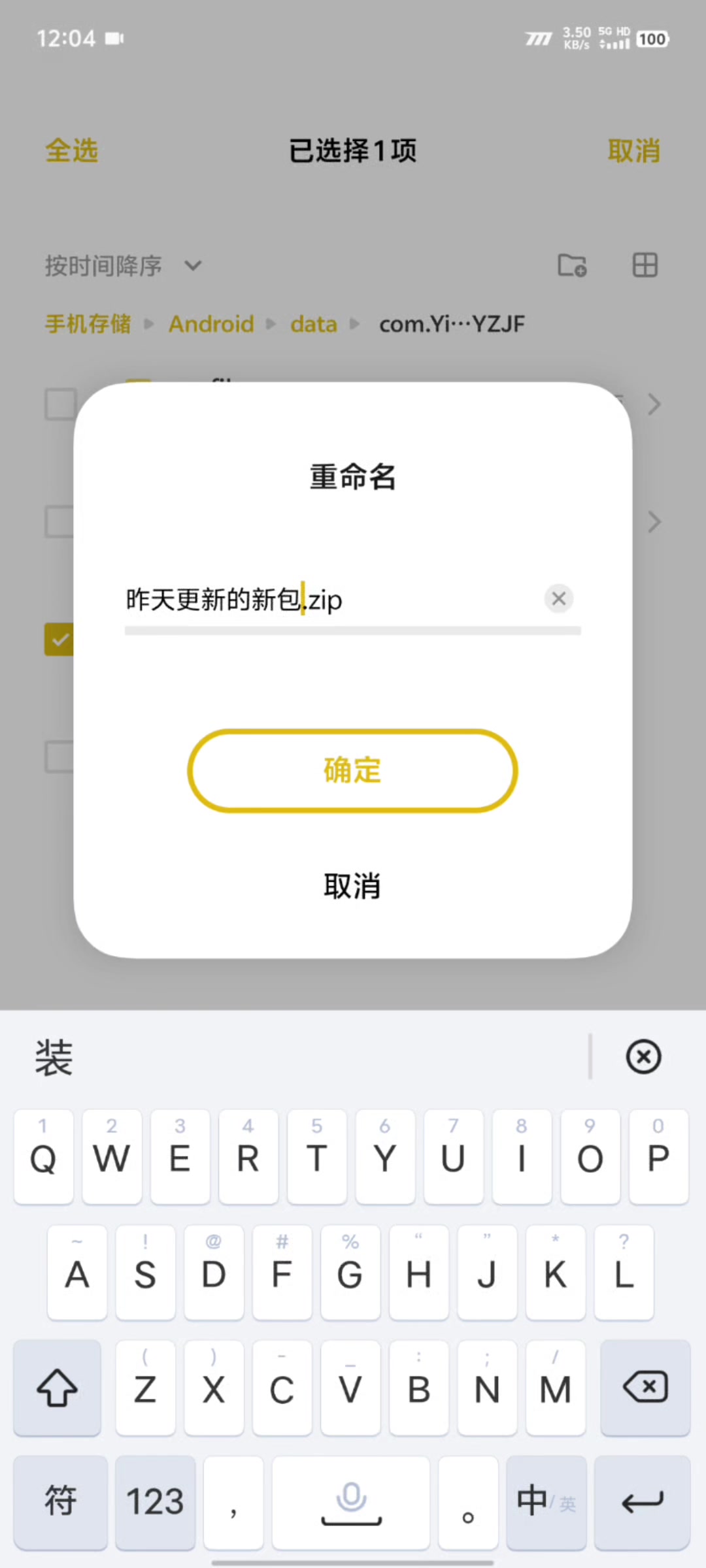
Task: Clear the filename text field
Action: point(558,598)
